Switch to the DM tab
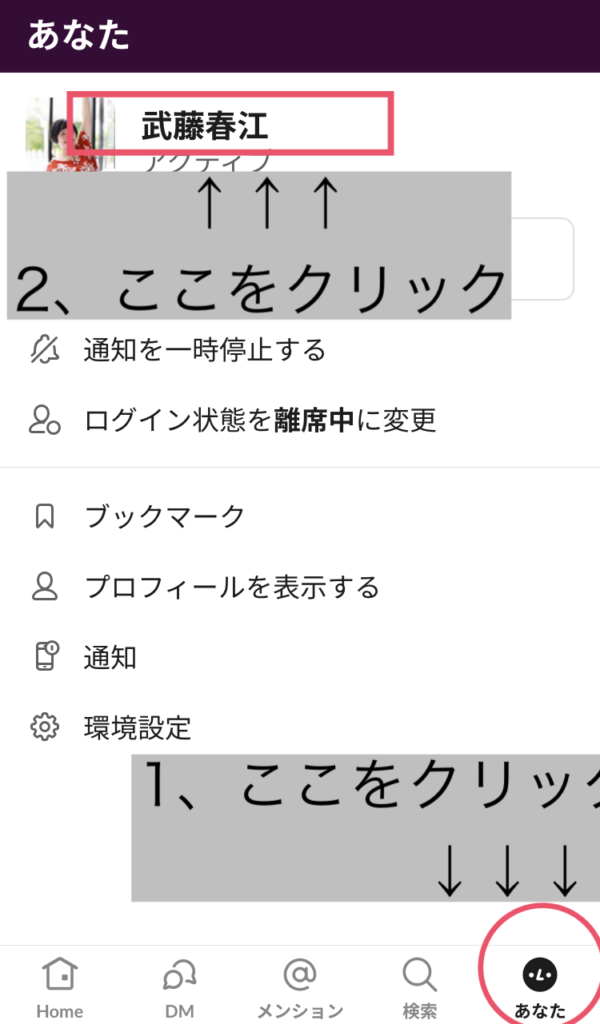This screenshot has width=600, height=1024. [x=180, y=986]
